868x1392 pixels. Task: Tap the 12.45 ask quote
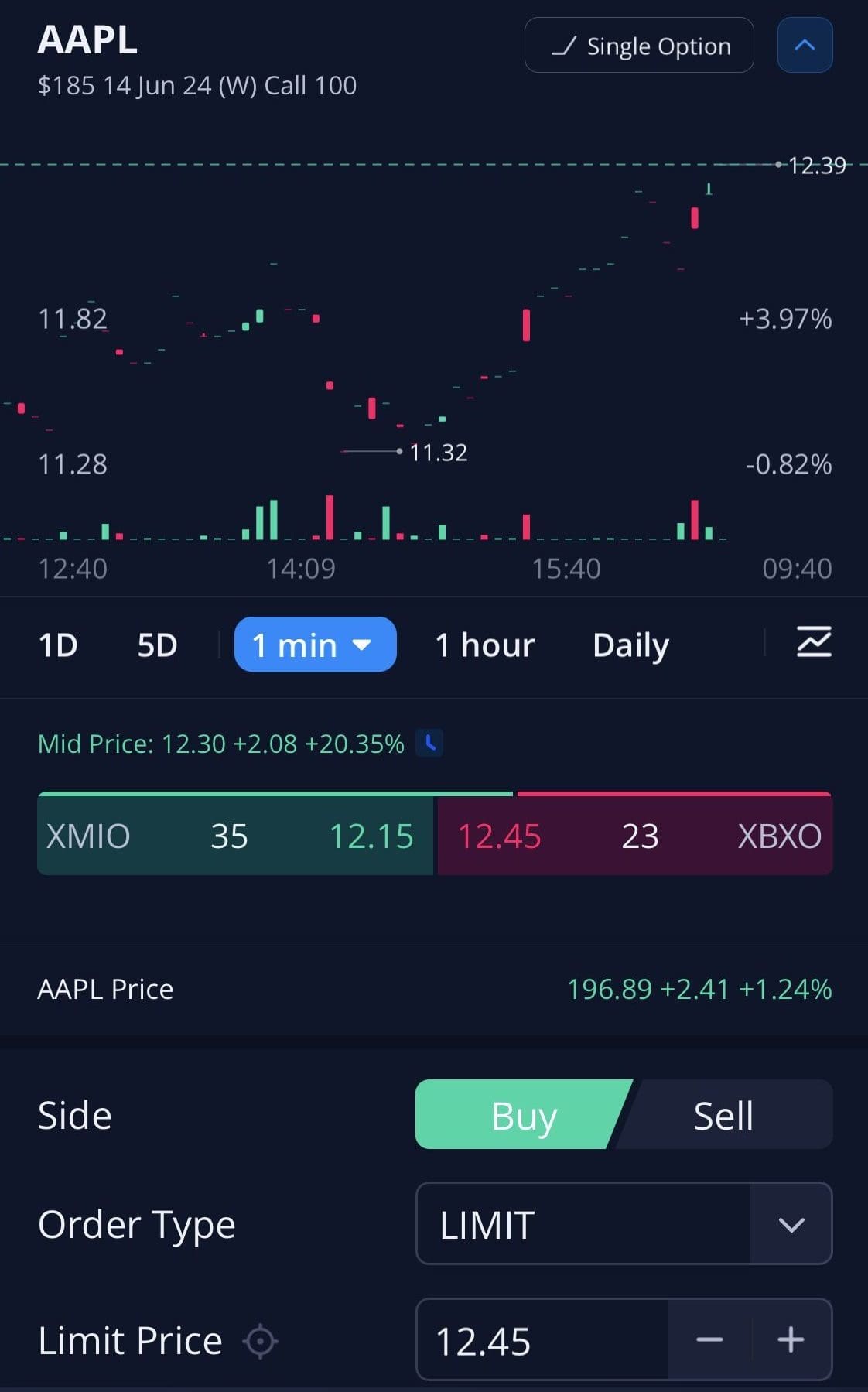pos(499,836)
